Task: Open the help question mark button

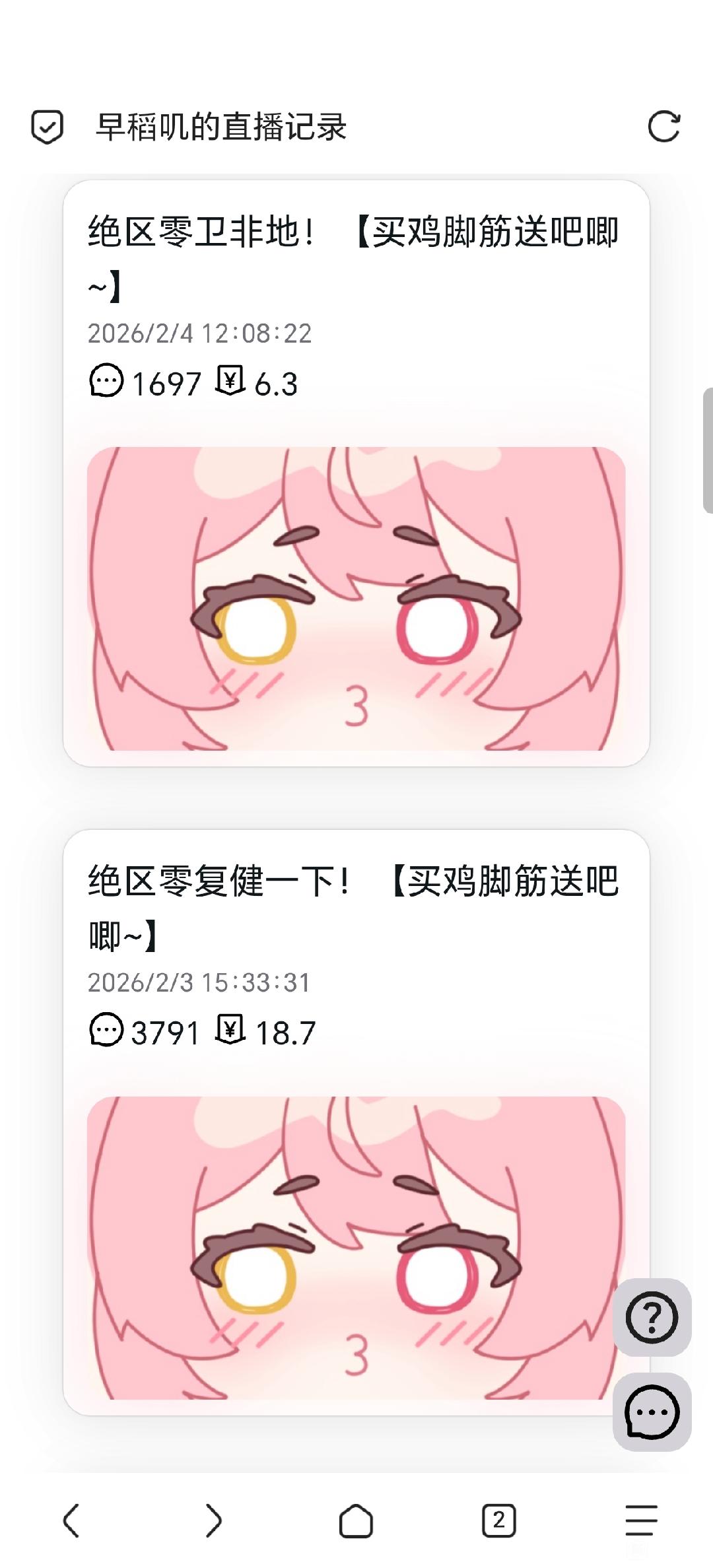Action: [652, 1317]
